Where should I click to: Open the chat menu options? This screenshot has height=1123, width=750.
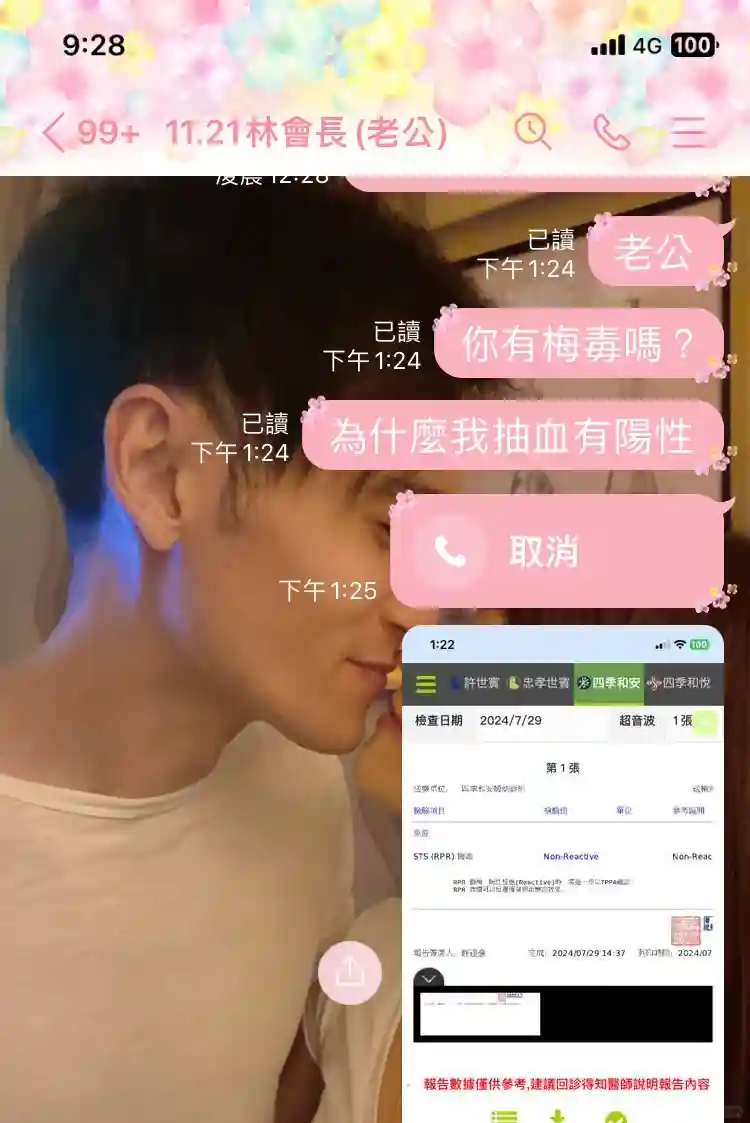[x=689, y=131]
